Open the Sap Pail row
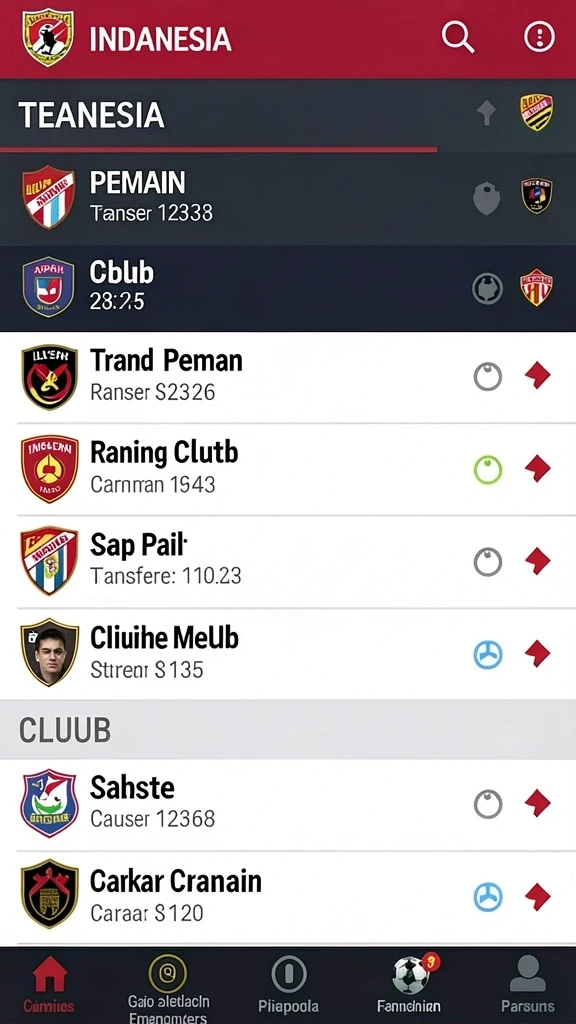This screenshot has width=576, height=1024. click(288, 561)
